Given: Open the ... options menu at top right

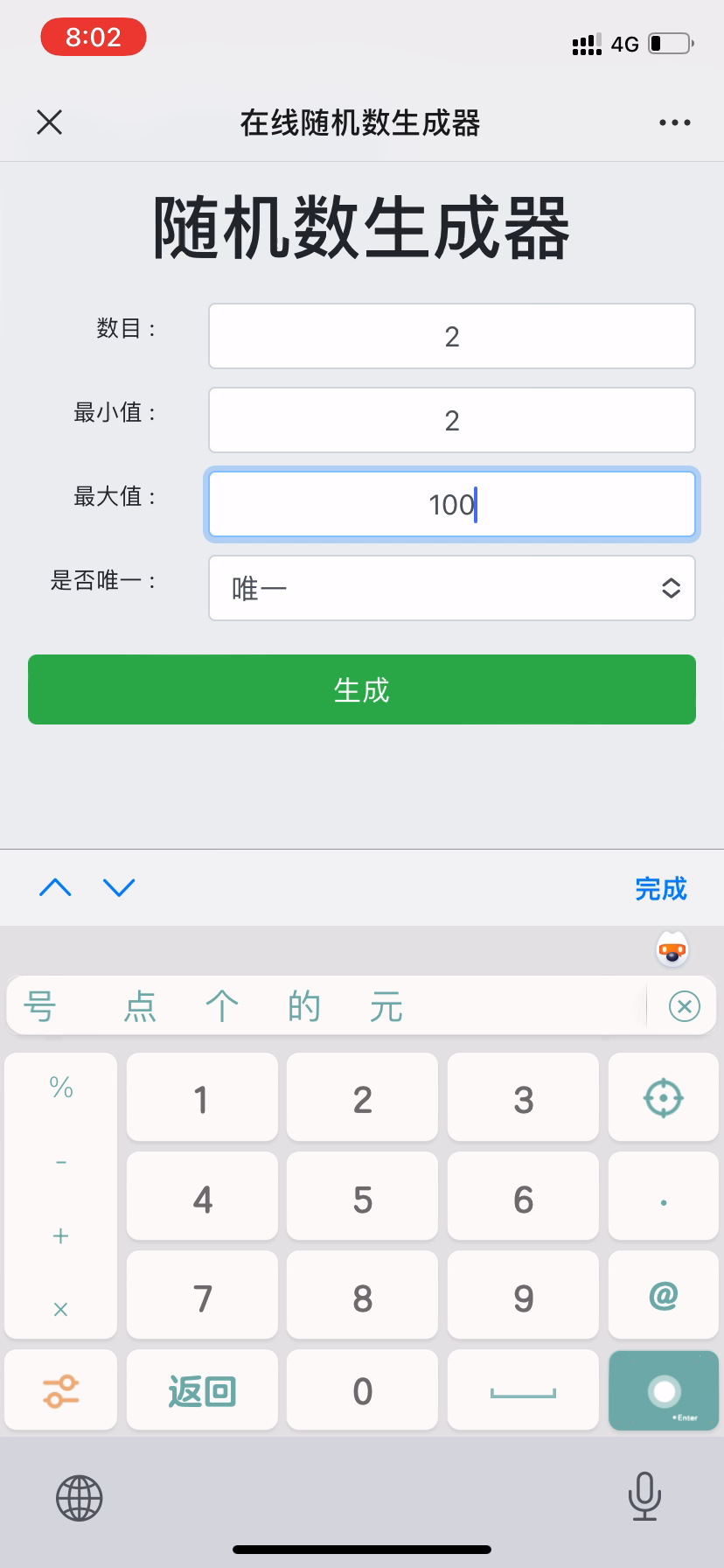Looking at the screenshot, I should click(x=674, y=122).
